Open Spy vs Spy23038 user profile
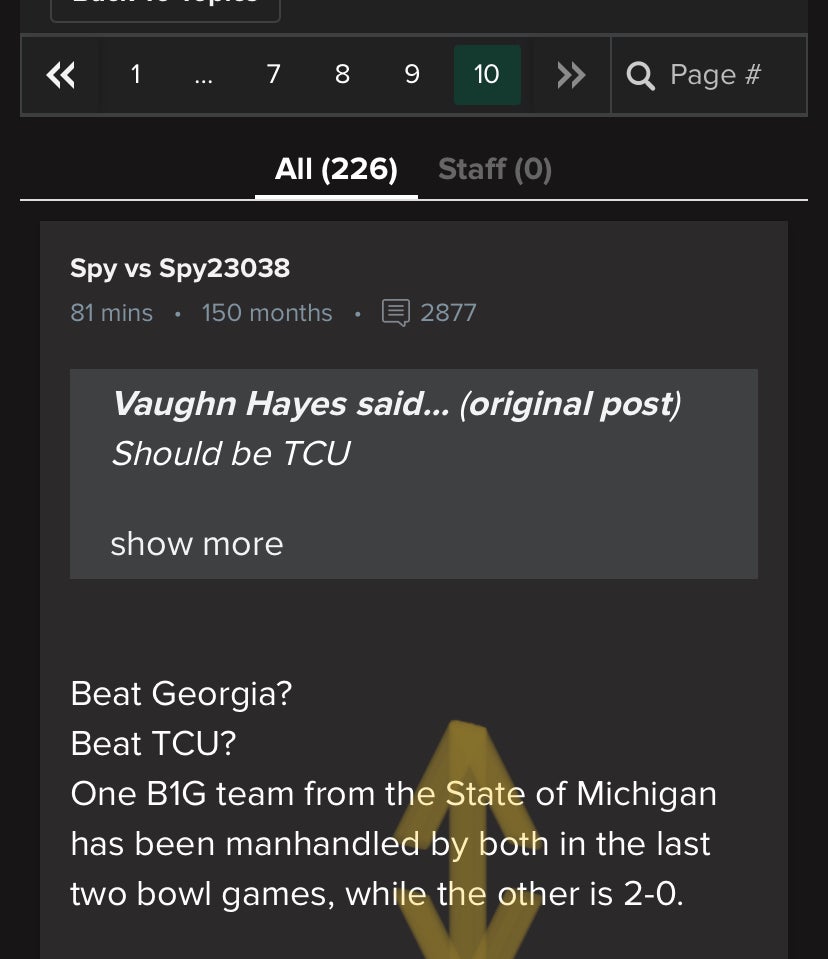Screen dimensions: 828x959 tap(179, 268)
